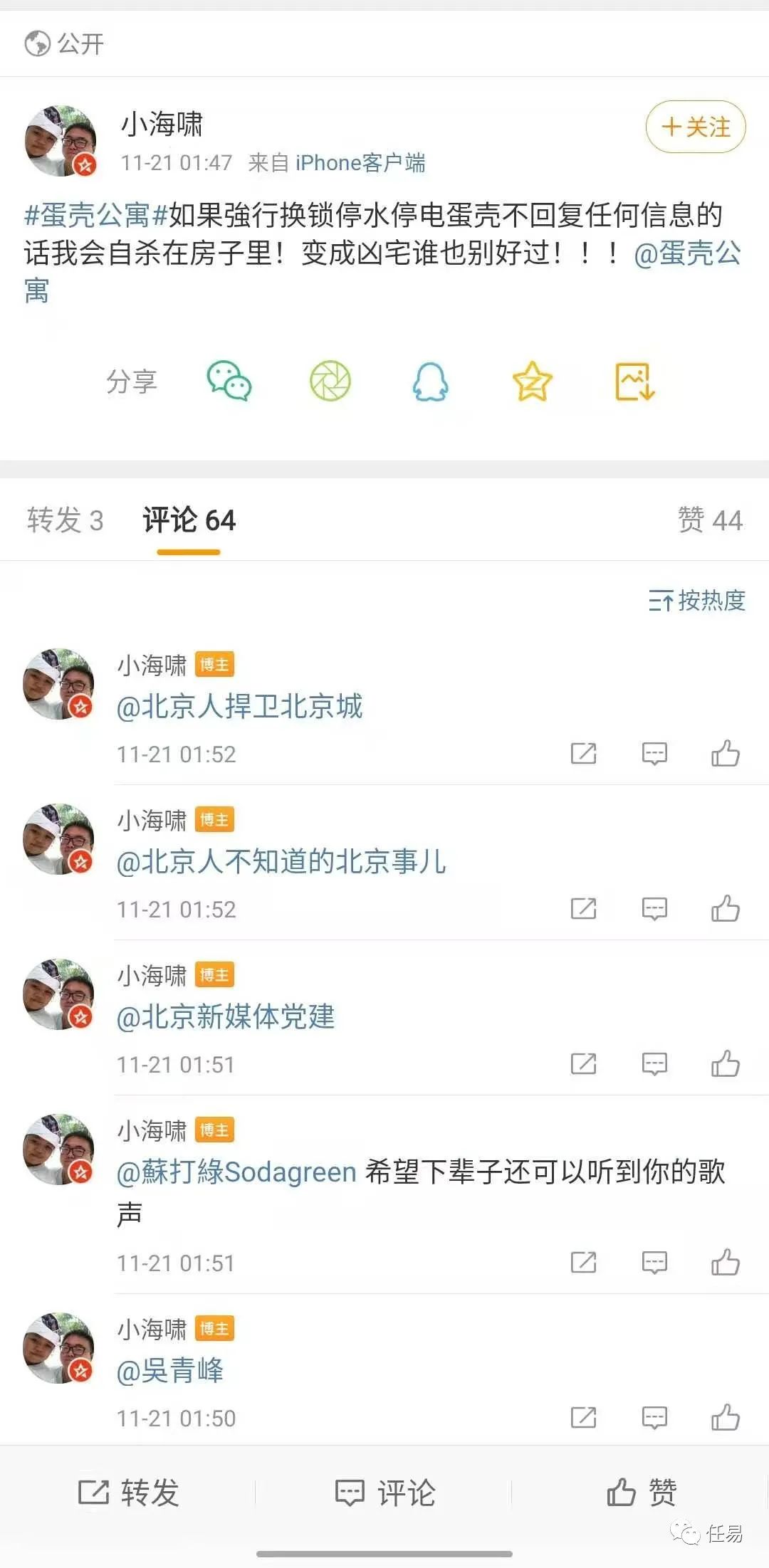Repost this post from the bottom bar

tap(128, 1492)
